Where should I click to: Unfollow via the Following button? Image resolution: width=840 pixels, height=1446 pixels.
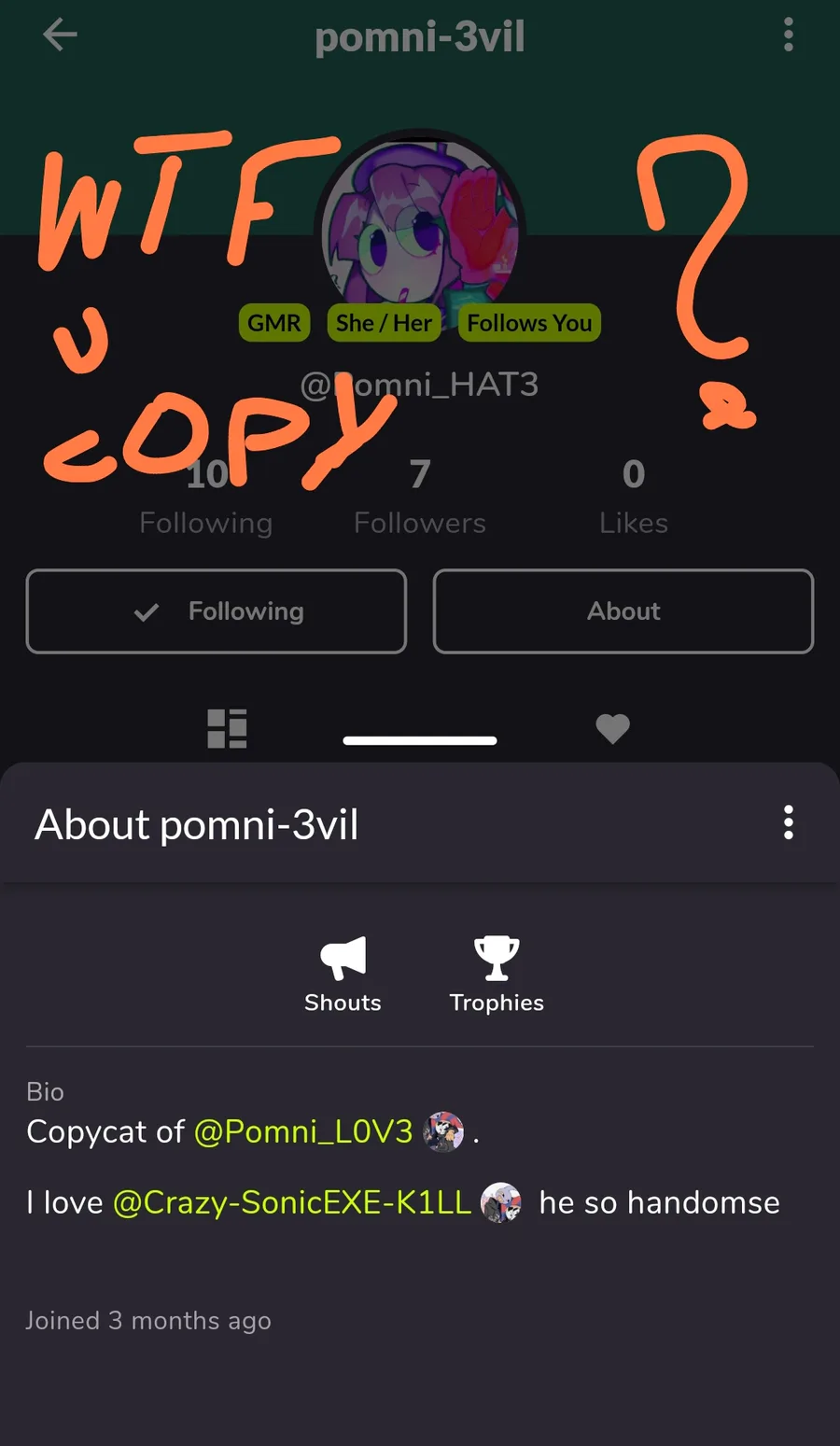click(x=217, y=611)
